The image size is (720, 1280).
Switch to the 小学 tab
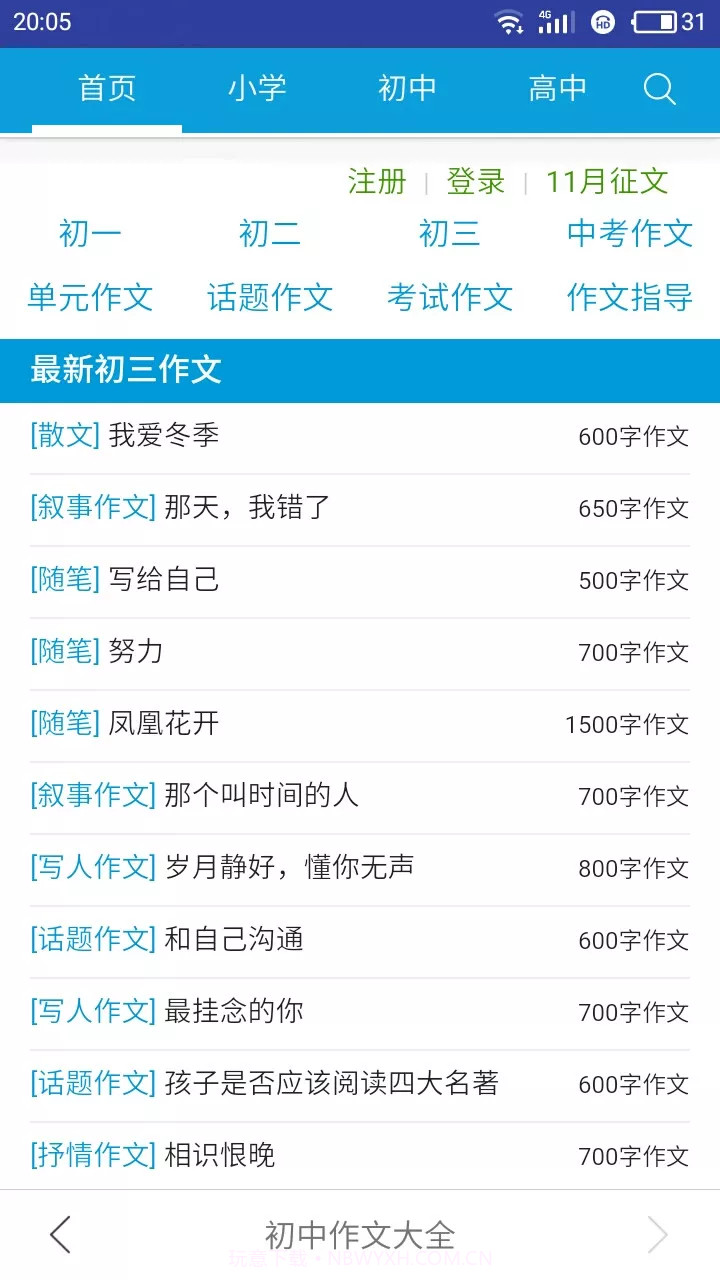pyautogui.click(x=257, y=88)
